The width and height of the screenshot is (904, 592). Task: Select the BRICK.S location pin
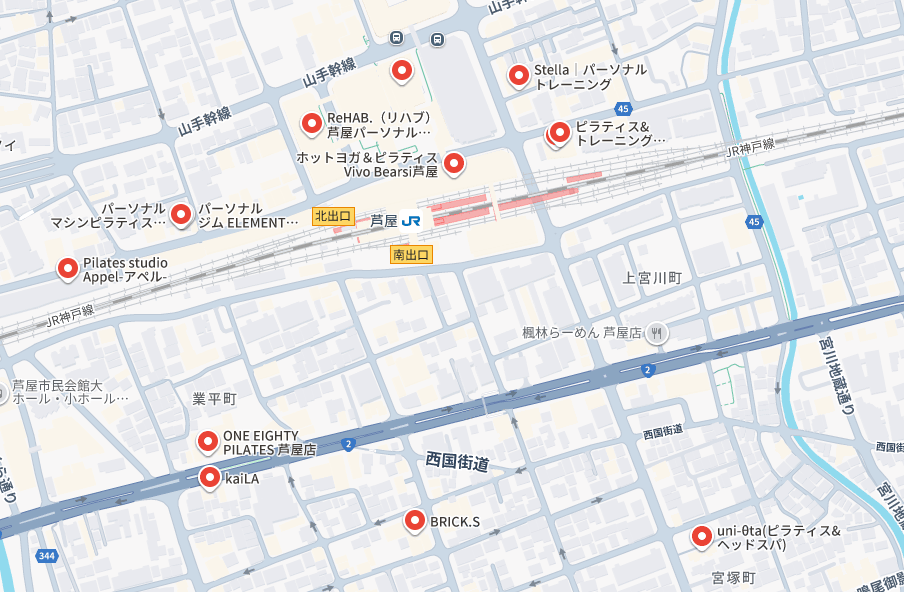[415, 520]
